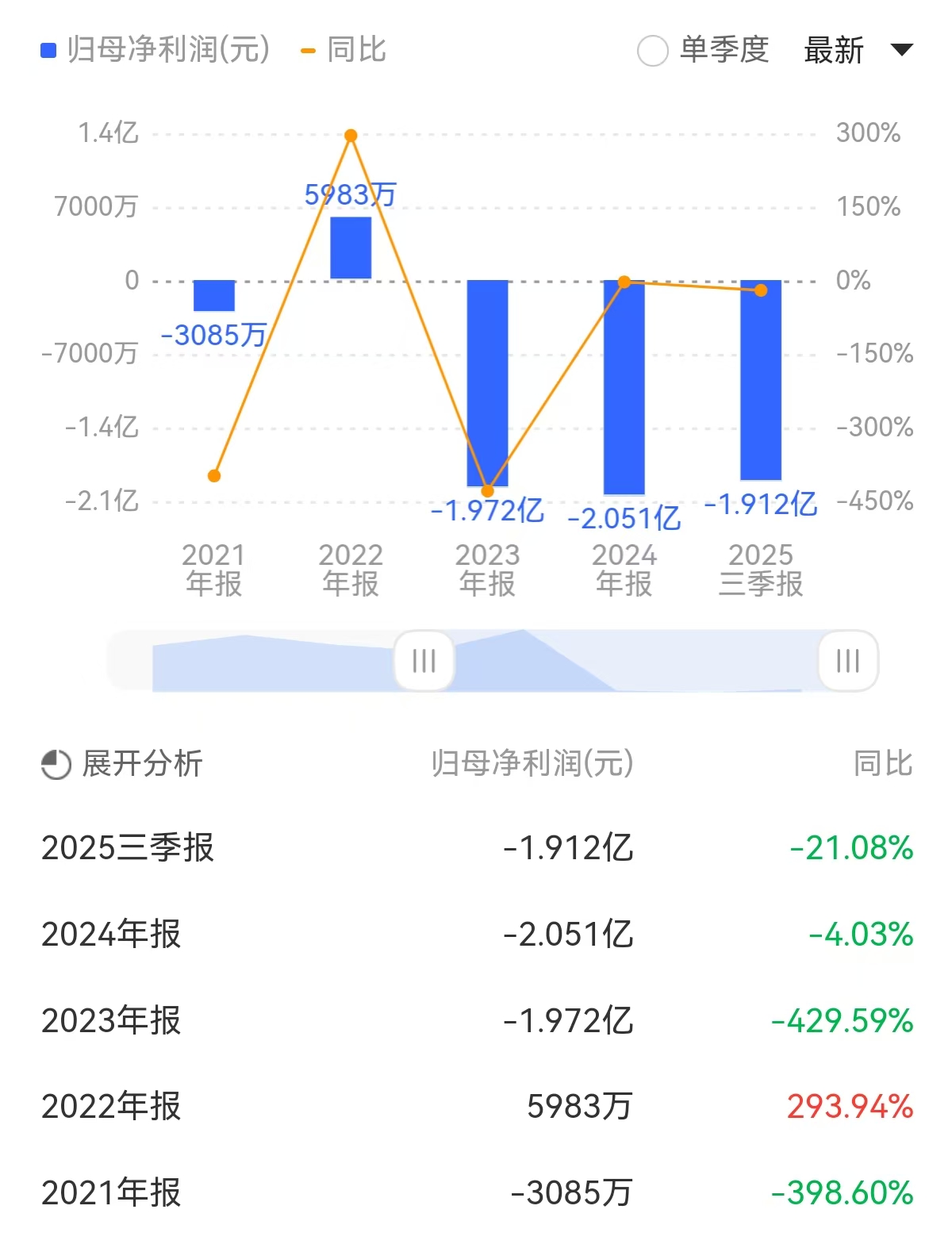This screenshot has height=1244, width=952.
Task: Click the orange data point above 2025三季报
Action: [763, 291]
